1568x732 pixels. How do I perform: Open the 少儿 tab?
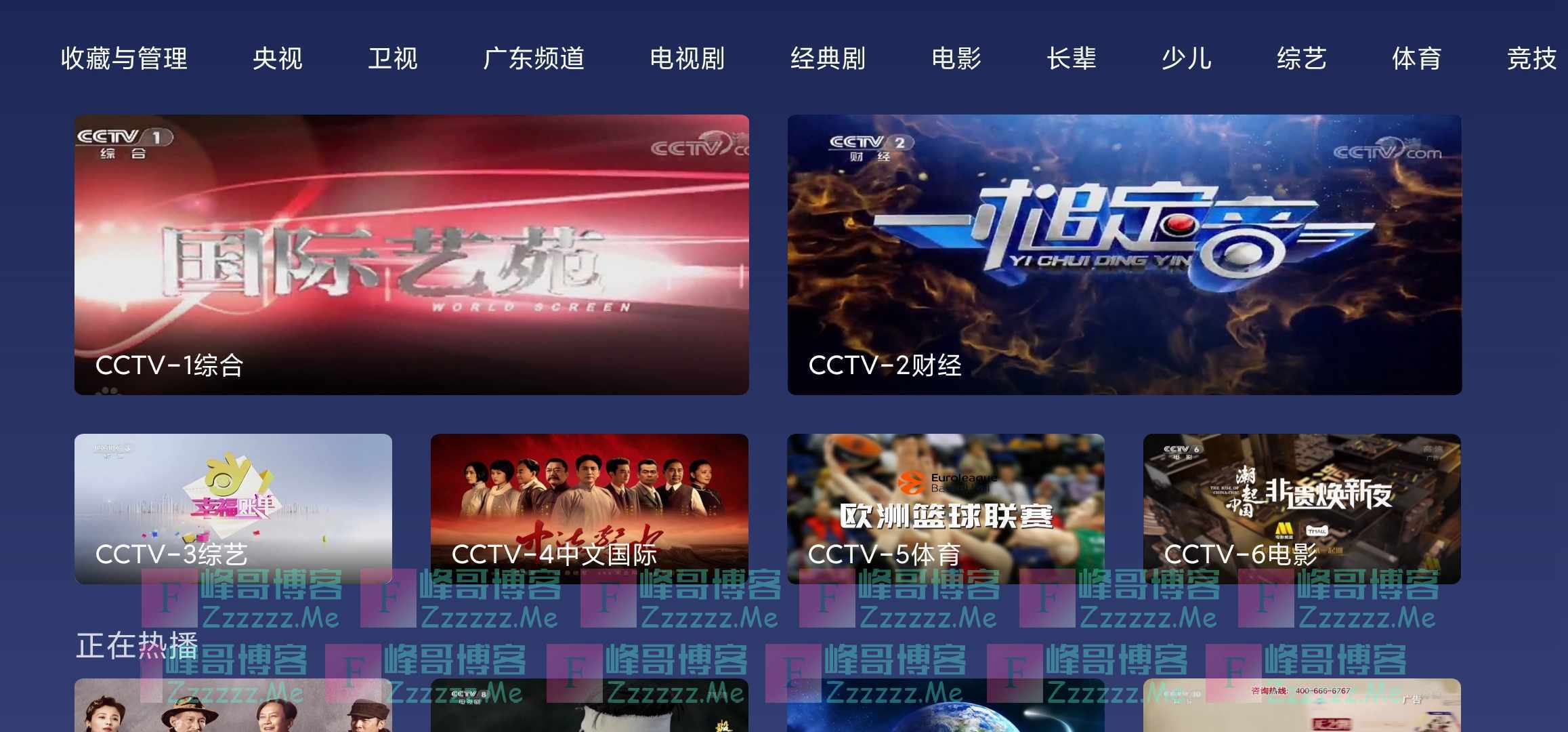(x=1187, y=59)
